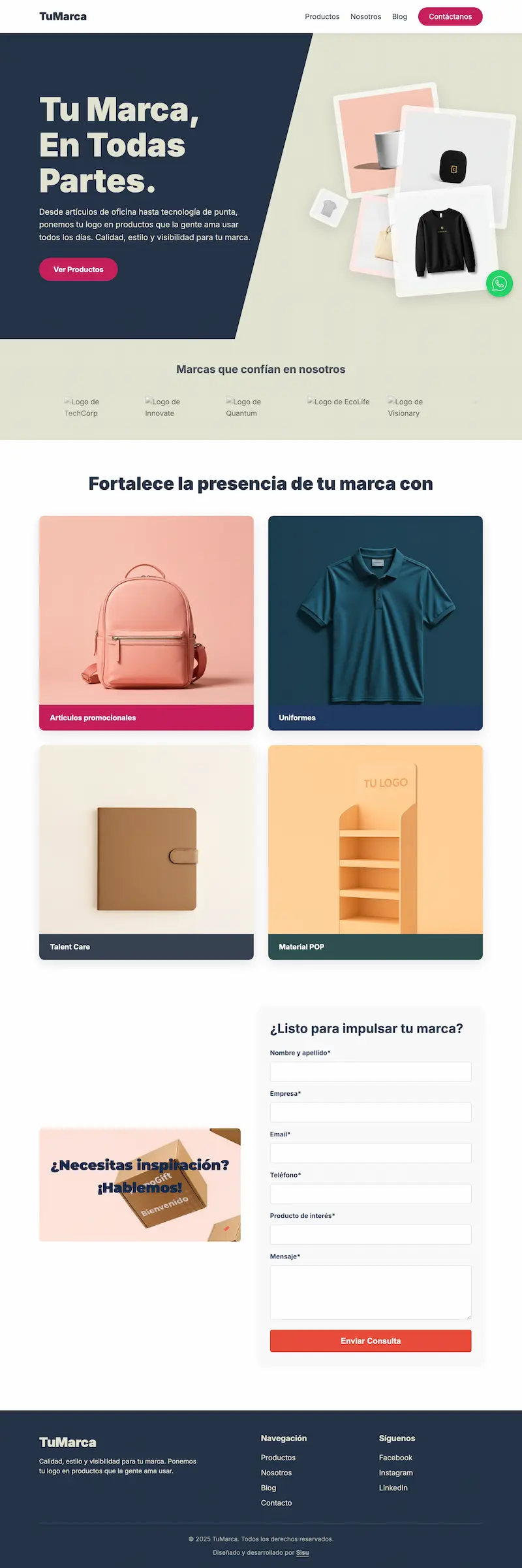Viewport: 522px width, 1568px height.
Task: Tap the Ver Productos hero button
Action: [78, 269]
